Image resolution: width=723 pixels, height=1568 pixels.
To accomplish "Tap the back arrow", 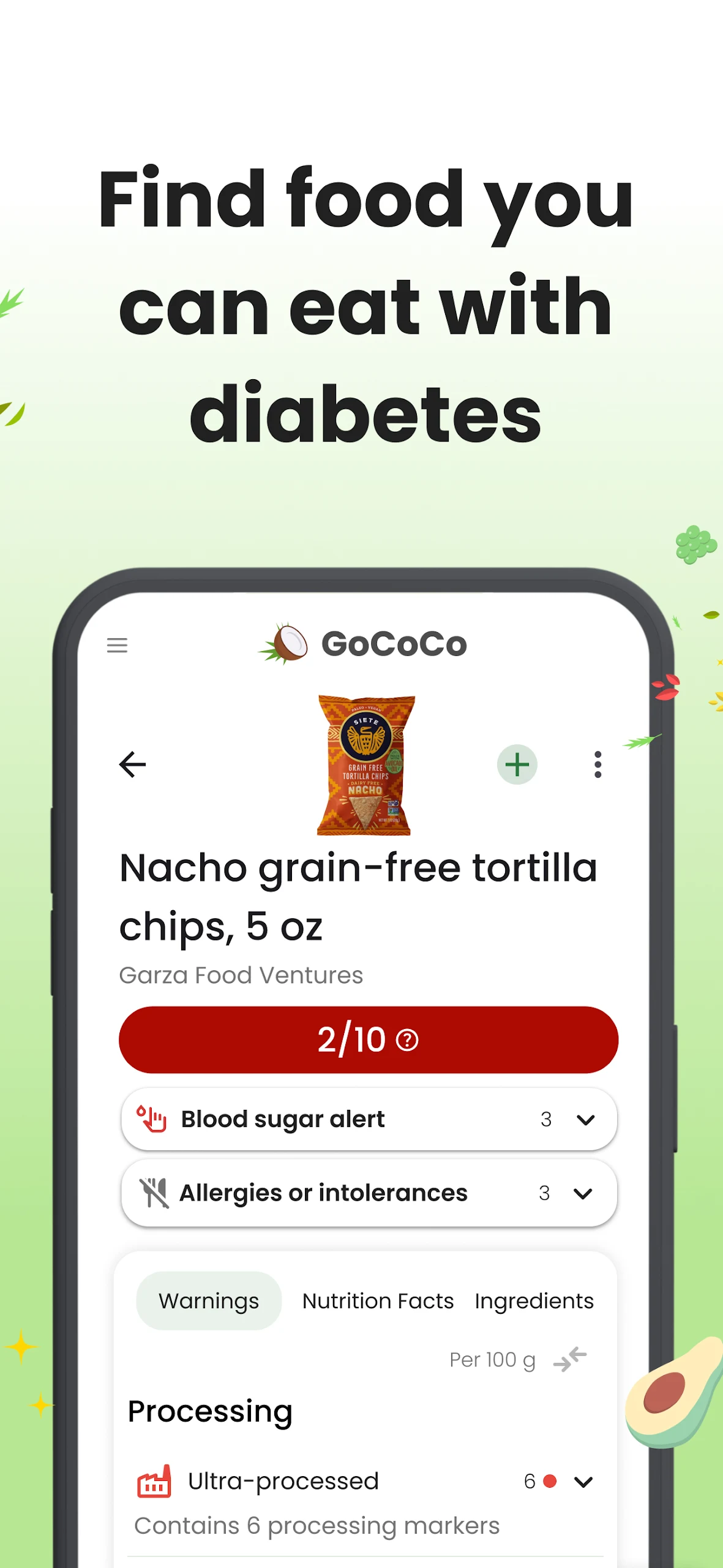I will tap(131, 764).
